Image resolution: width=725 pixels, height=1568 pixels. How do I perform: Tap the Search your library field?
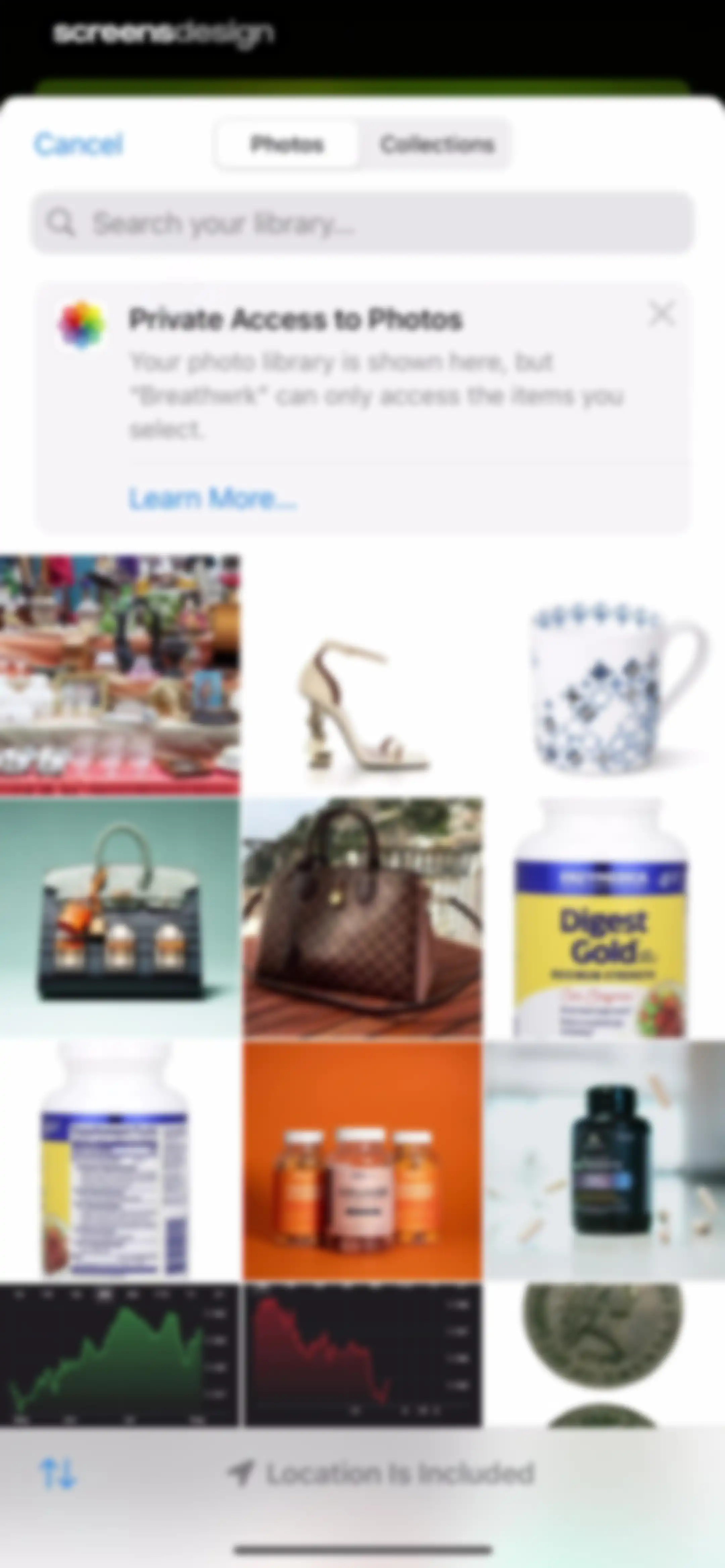tap(363, 223)
